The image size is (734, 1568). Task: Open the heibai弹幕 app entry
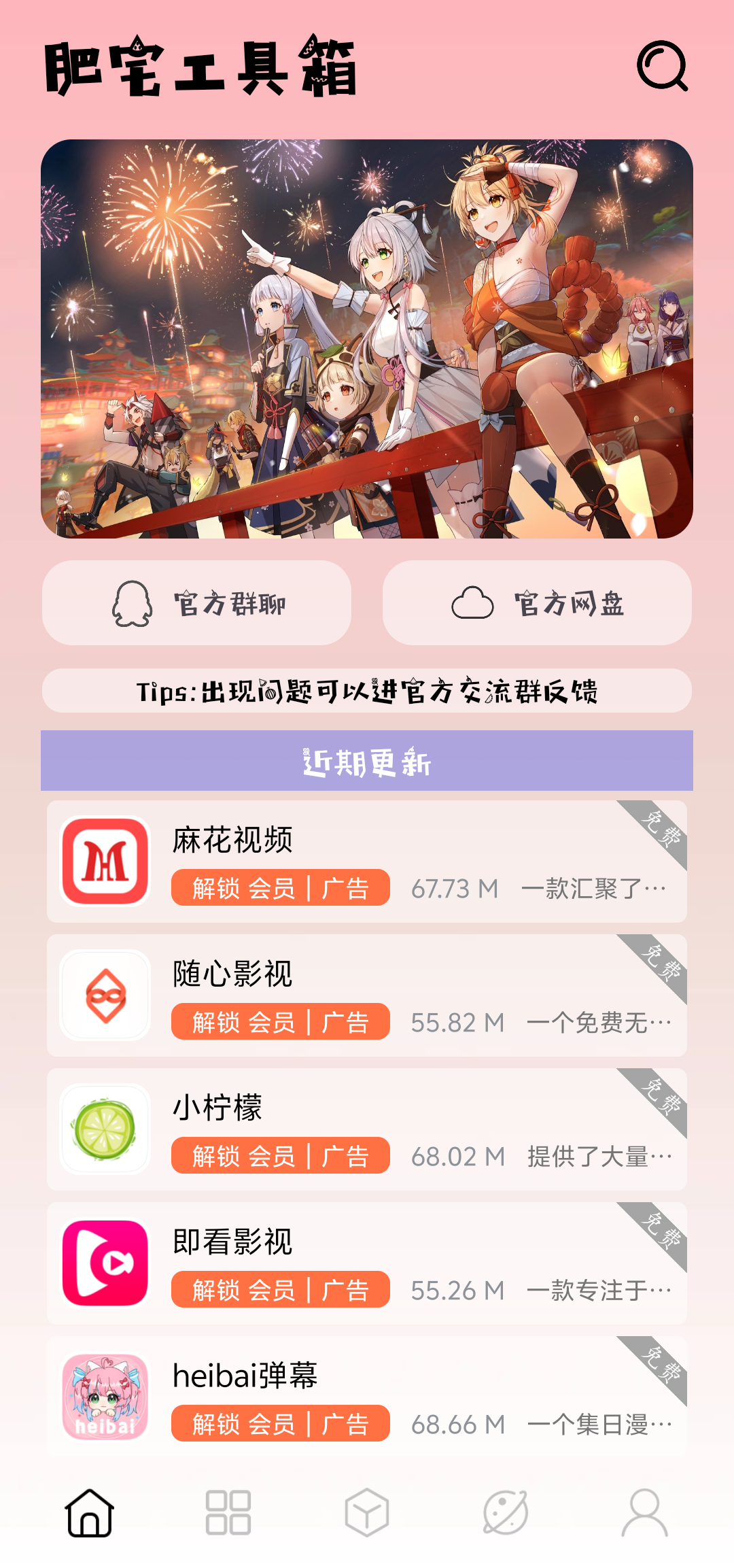(x=367, y=1395)
